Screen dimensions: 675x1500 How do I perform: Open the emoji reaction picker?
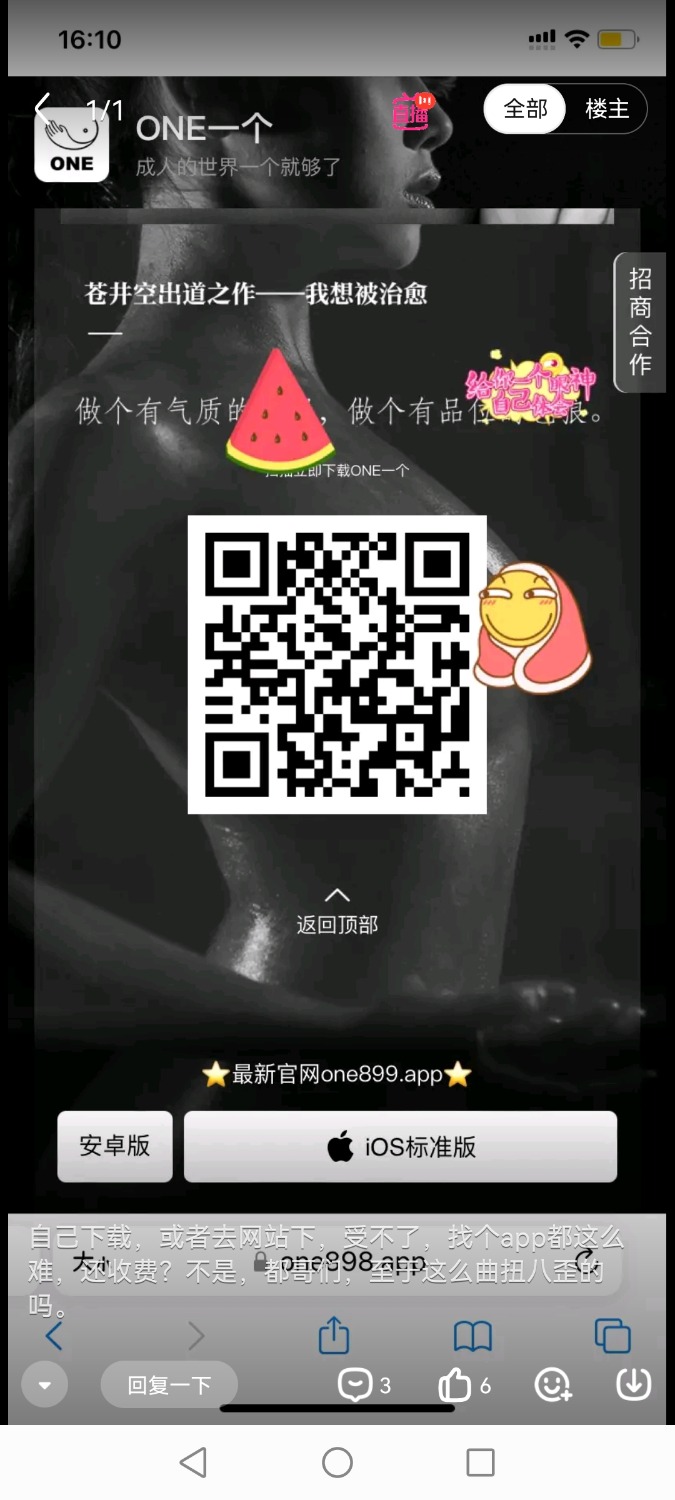(x=552, y=1385)
